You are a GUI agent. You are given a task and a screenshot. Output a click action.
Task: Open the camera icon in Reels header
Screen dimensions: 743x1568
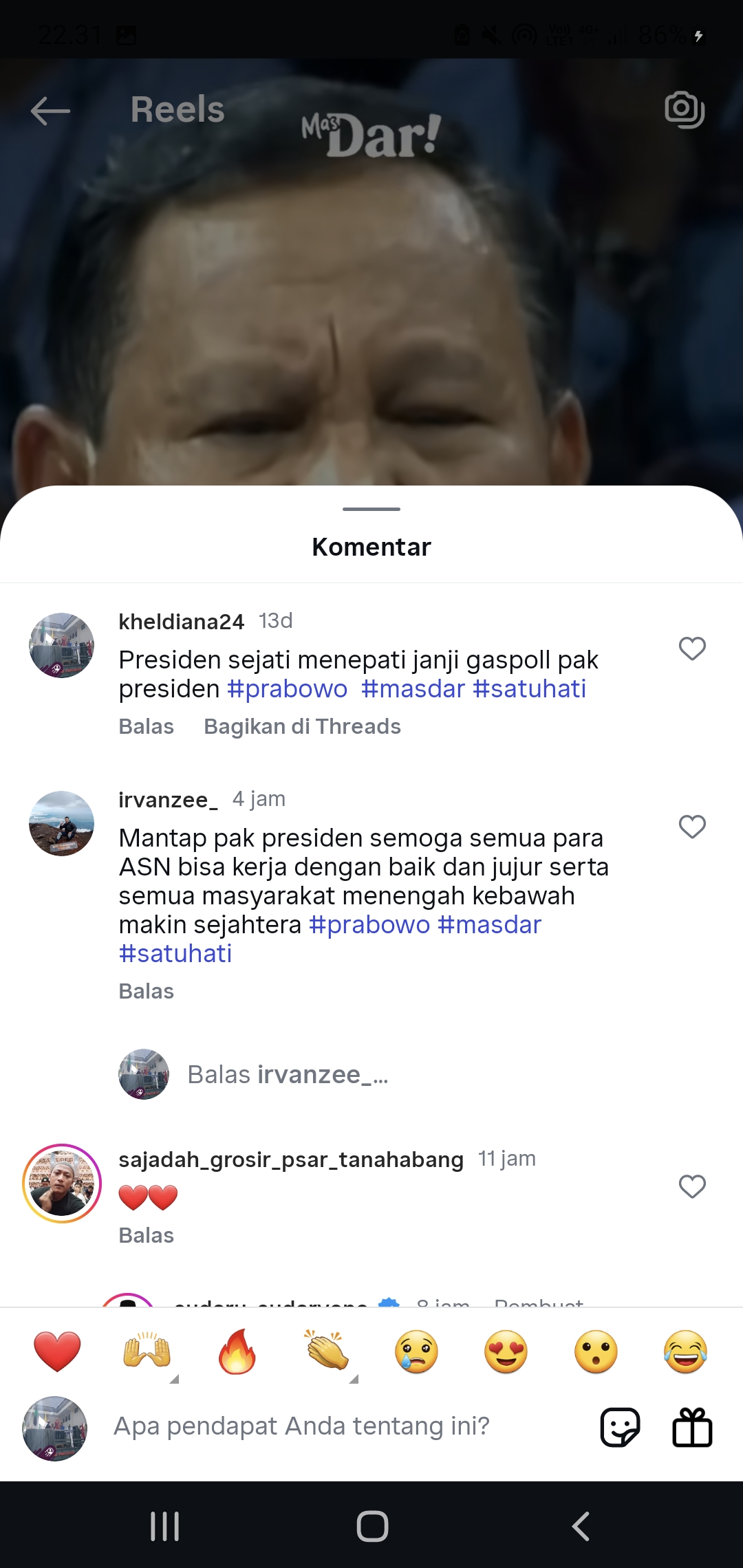click(685, 109)
